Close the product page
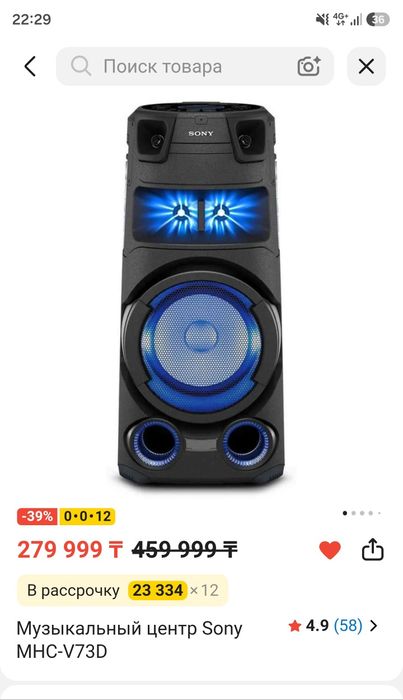Screen dimensions: 403x700 click(x=366, y=67)
